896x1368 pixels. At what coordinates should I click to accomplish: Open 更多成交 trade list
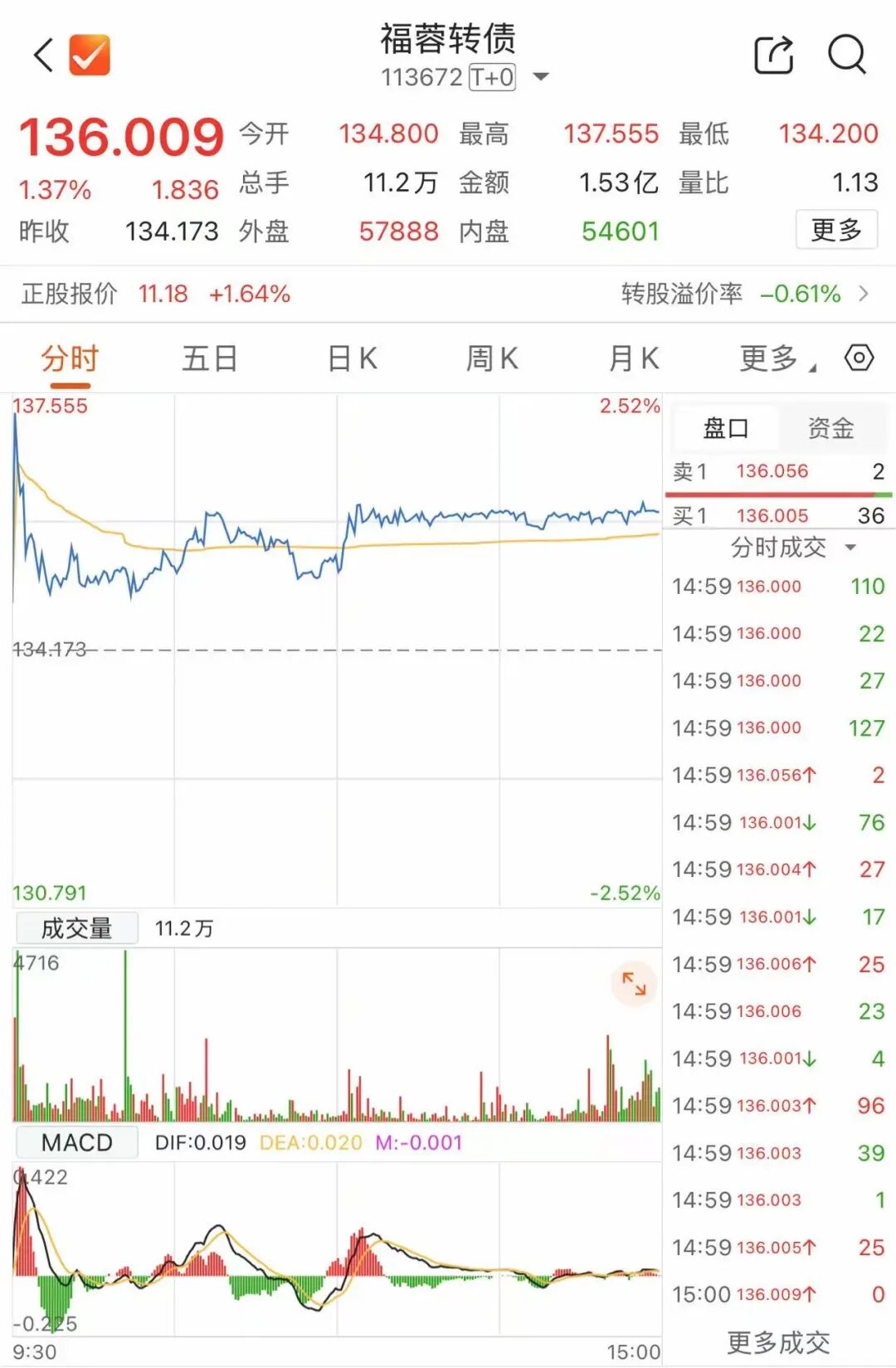(778, 1341)
